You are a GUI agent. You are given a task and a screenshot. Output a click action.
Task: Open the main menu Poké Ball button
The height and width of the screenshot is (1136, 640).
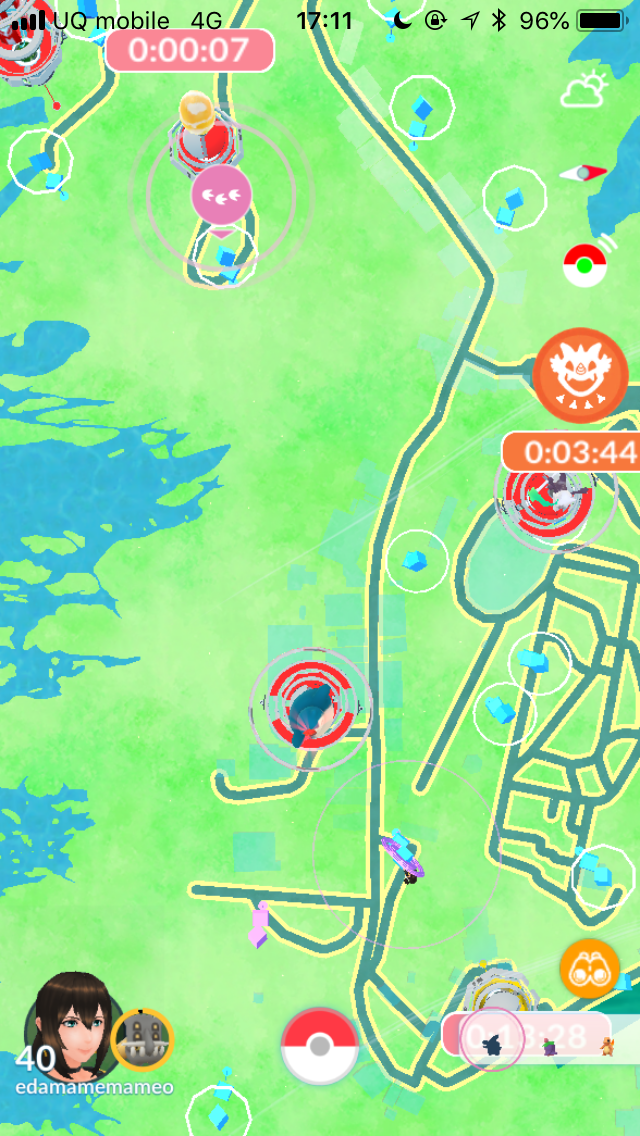[319, 1046]
